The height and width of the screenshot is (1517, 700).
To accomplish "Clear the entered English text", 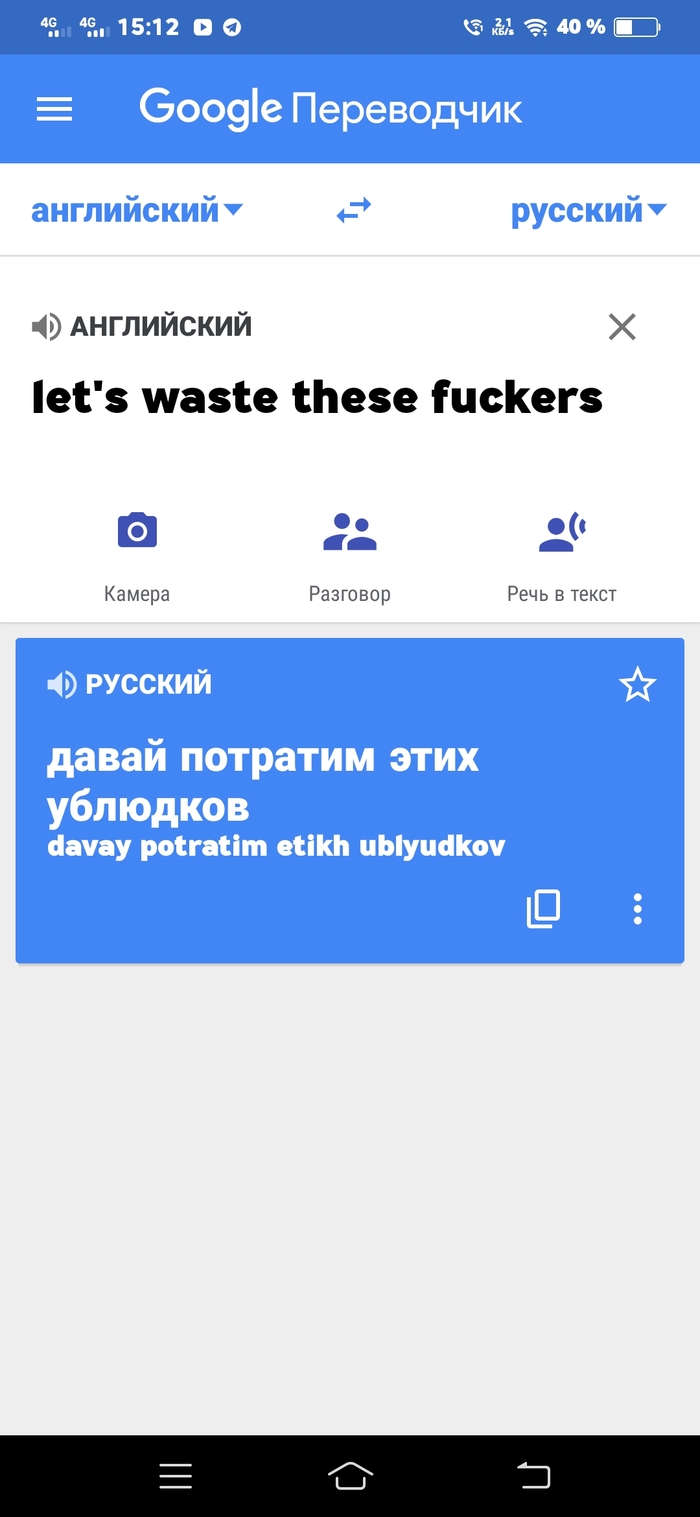I will [x=622, y=327].
